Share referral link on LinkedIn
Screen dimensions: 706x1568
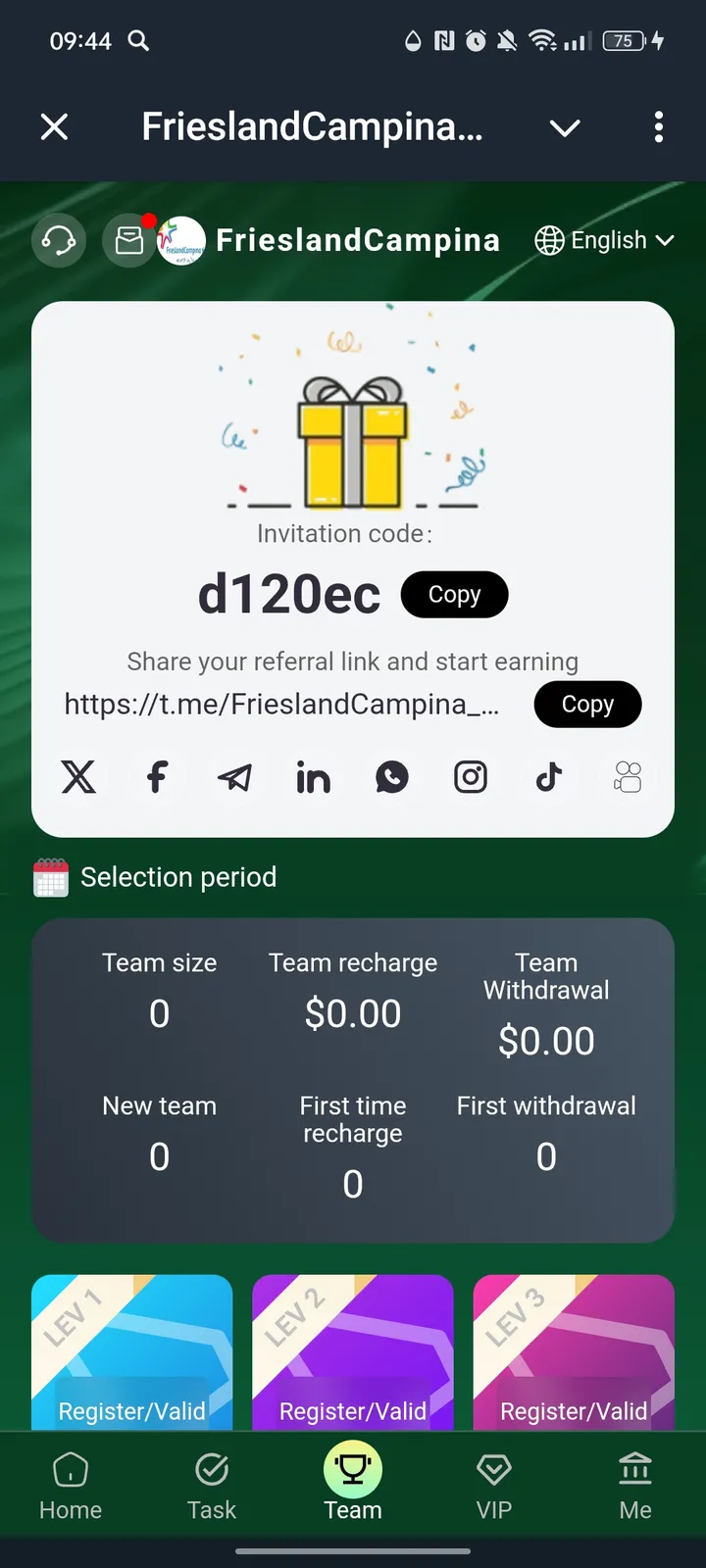[x=314, y=777]
